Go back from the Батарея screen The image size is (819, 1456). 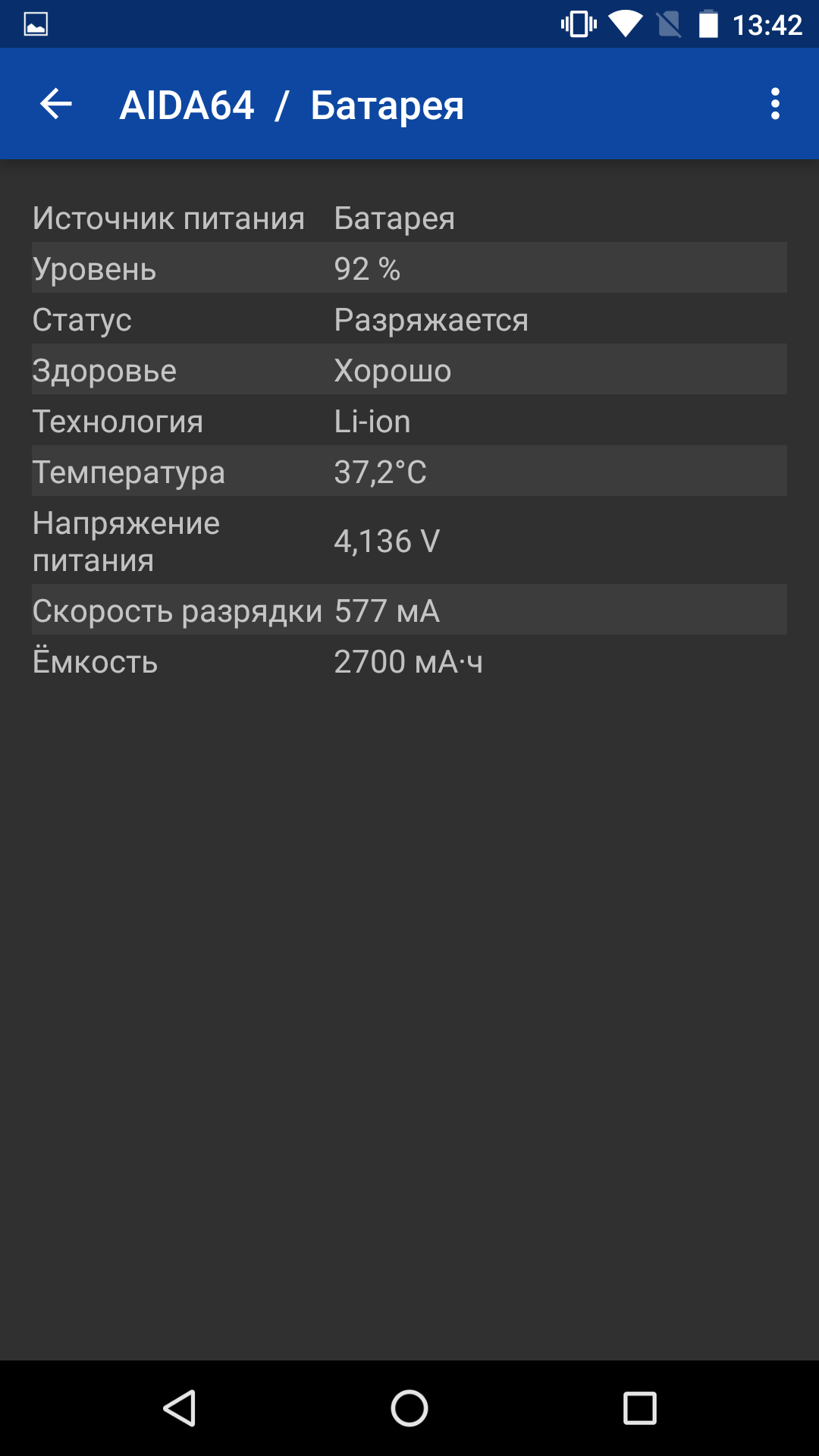click(55, 104)
